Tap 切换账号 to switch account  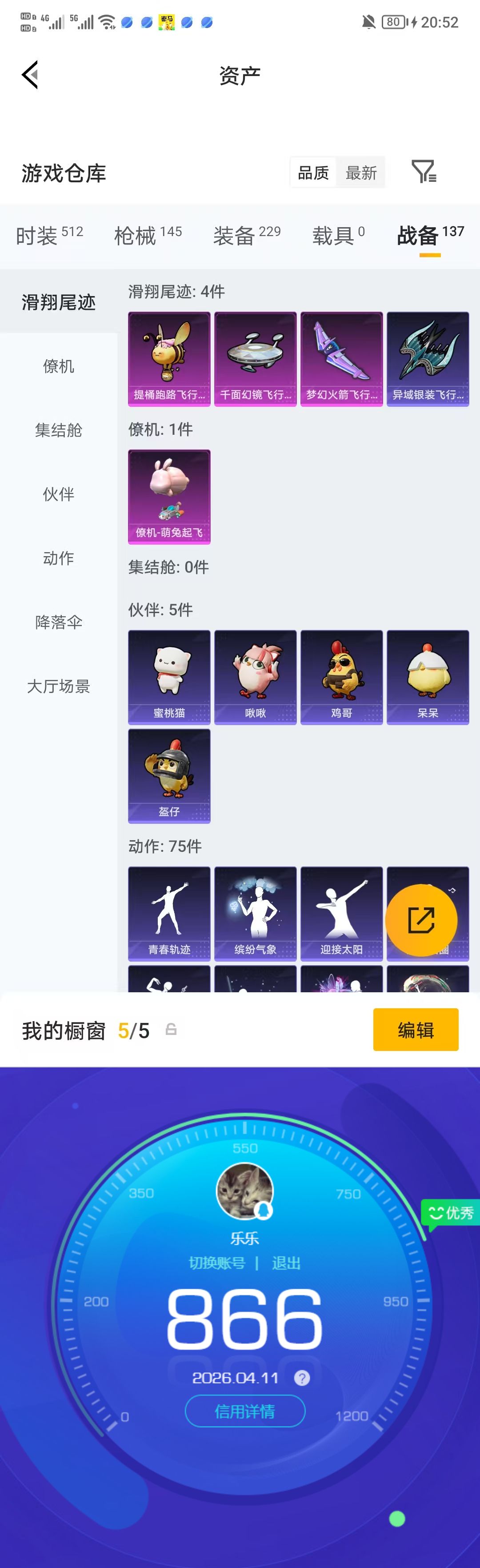(217, 1263)
